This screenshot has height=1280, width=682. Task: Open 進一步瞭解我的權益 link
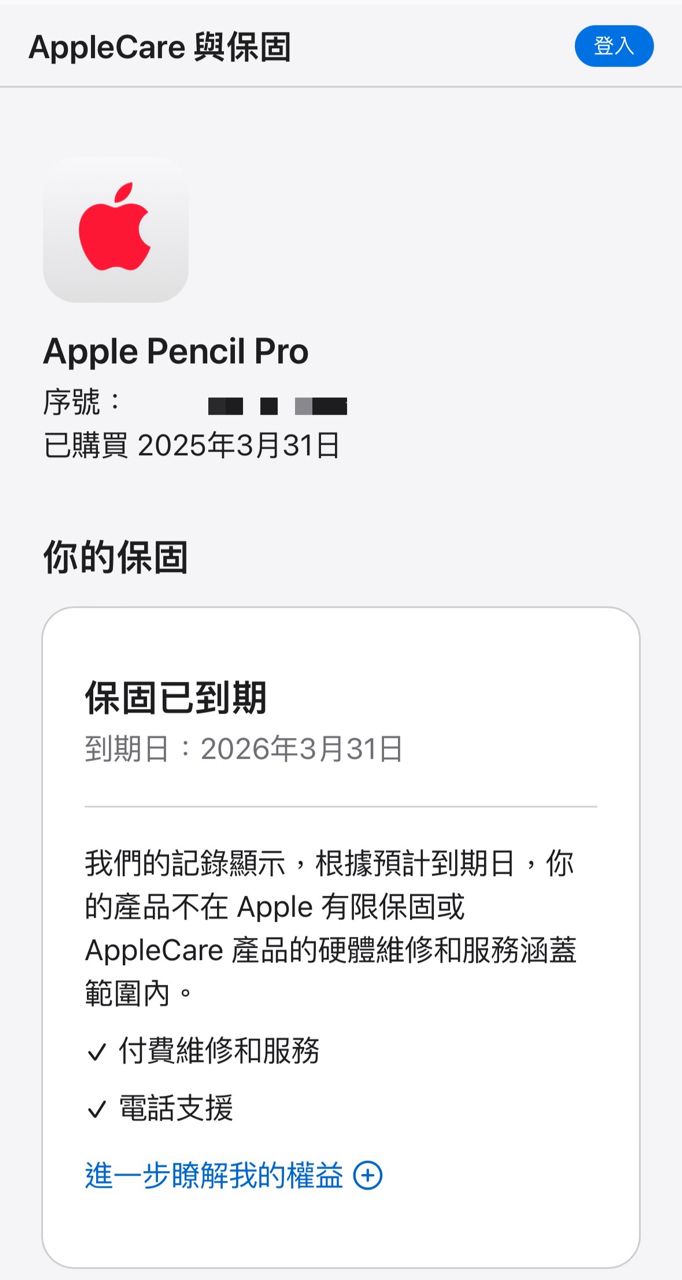coord(233,1175)
